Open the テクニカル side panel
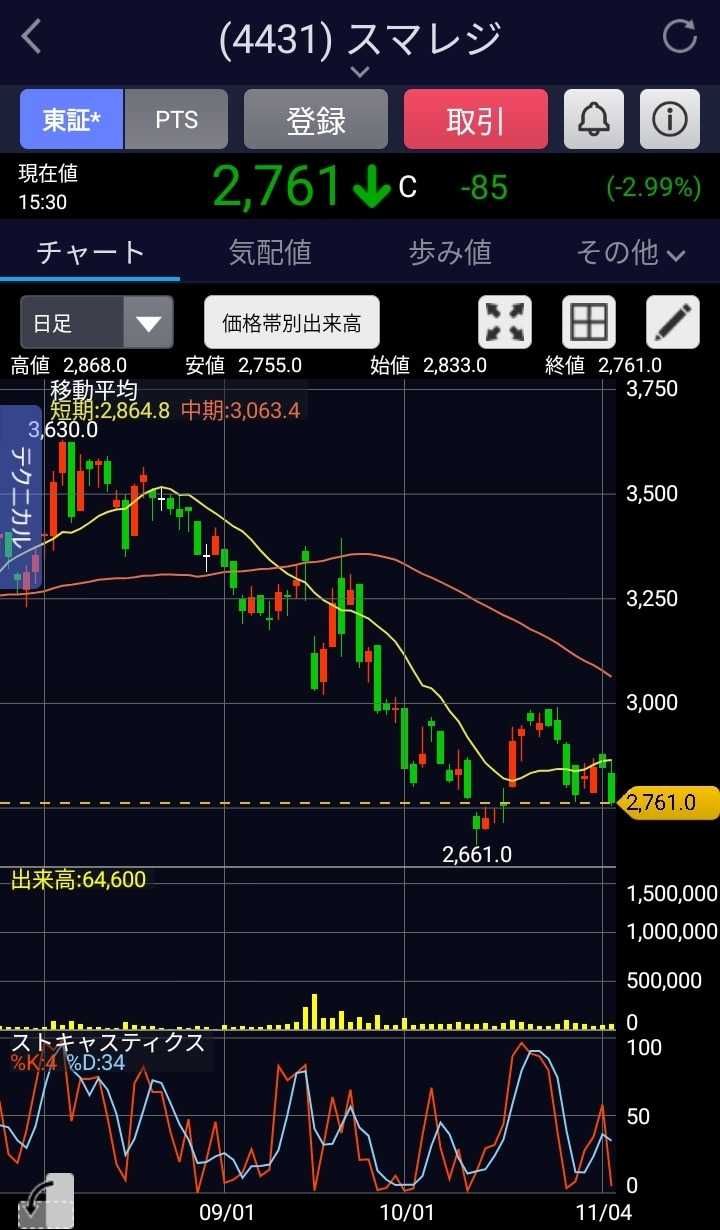The image size is (720, 1230). click(x=21, y=497)
